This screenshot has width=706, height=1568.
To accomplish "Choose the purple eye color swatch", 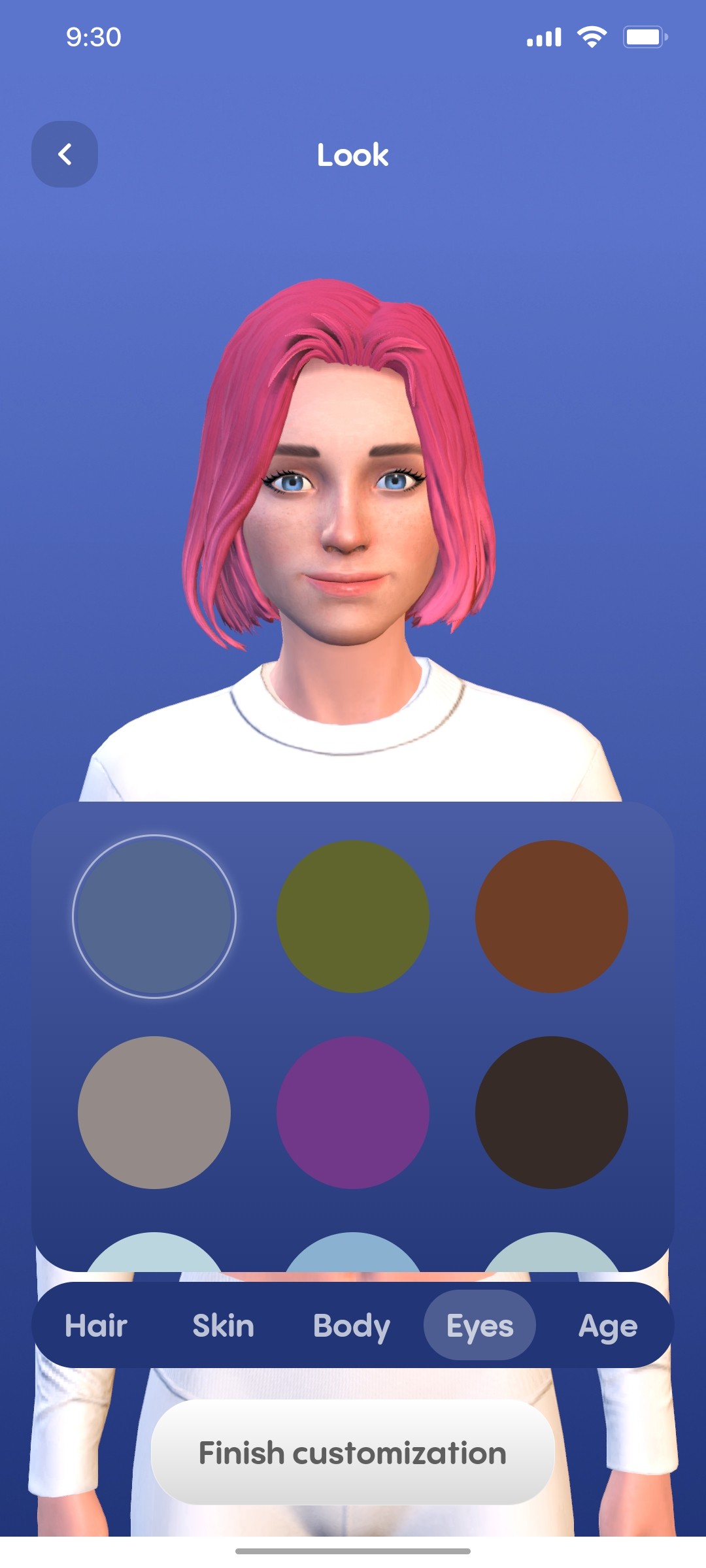I will tap(353, 1112).
